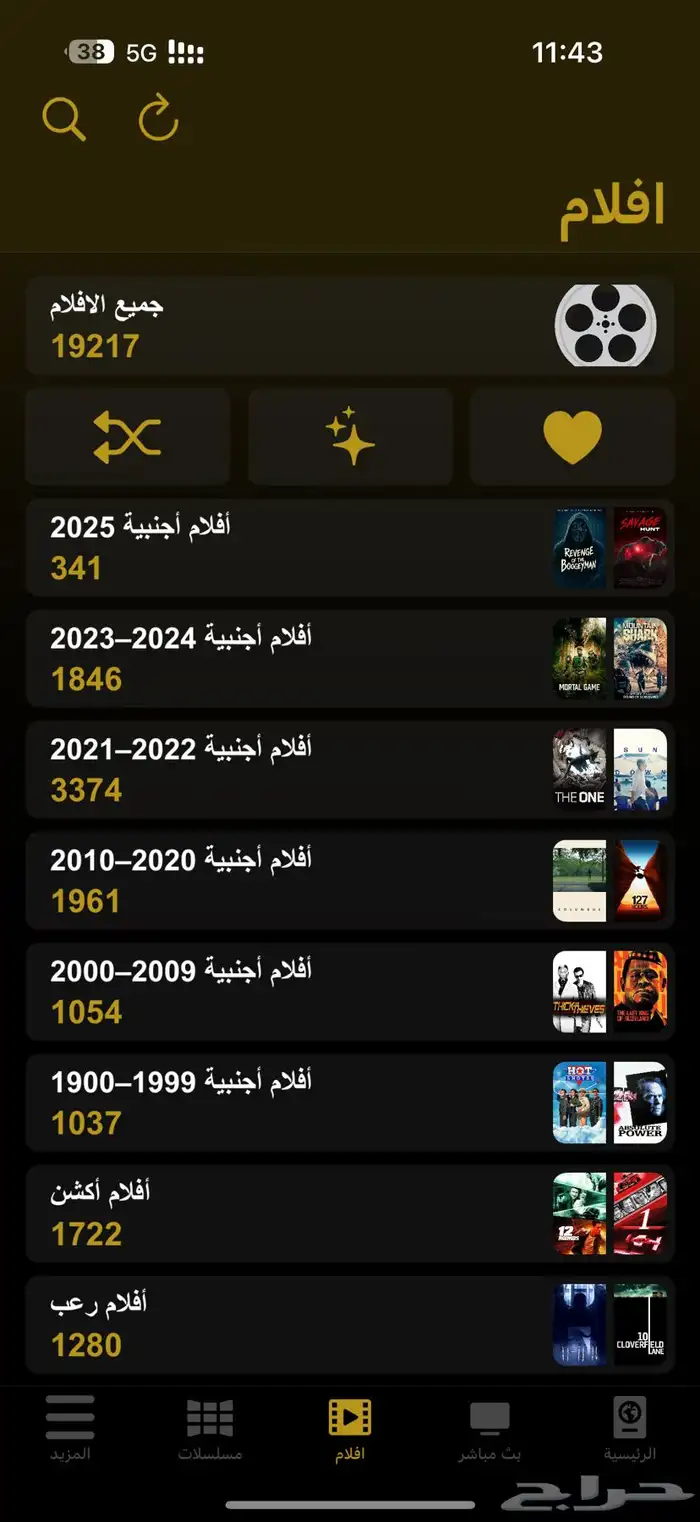Switch to the بث مباشر tab

(490, 1430)
